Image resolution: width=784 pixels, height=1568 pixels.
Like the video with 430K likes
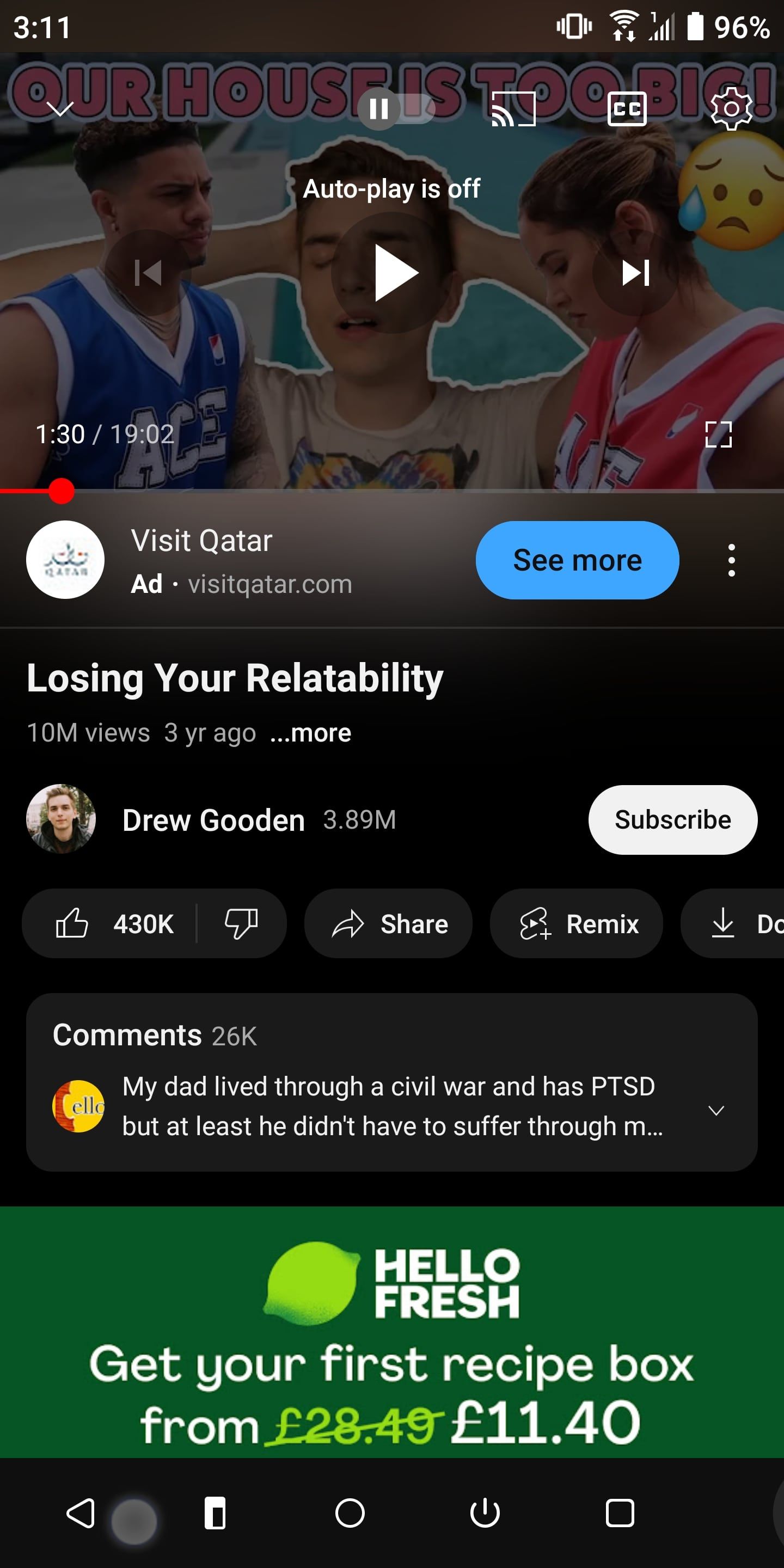(113, 923)
